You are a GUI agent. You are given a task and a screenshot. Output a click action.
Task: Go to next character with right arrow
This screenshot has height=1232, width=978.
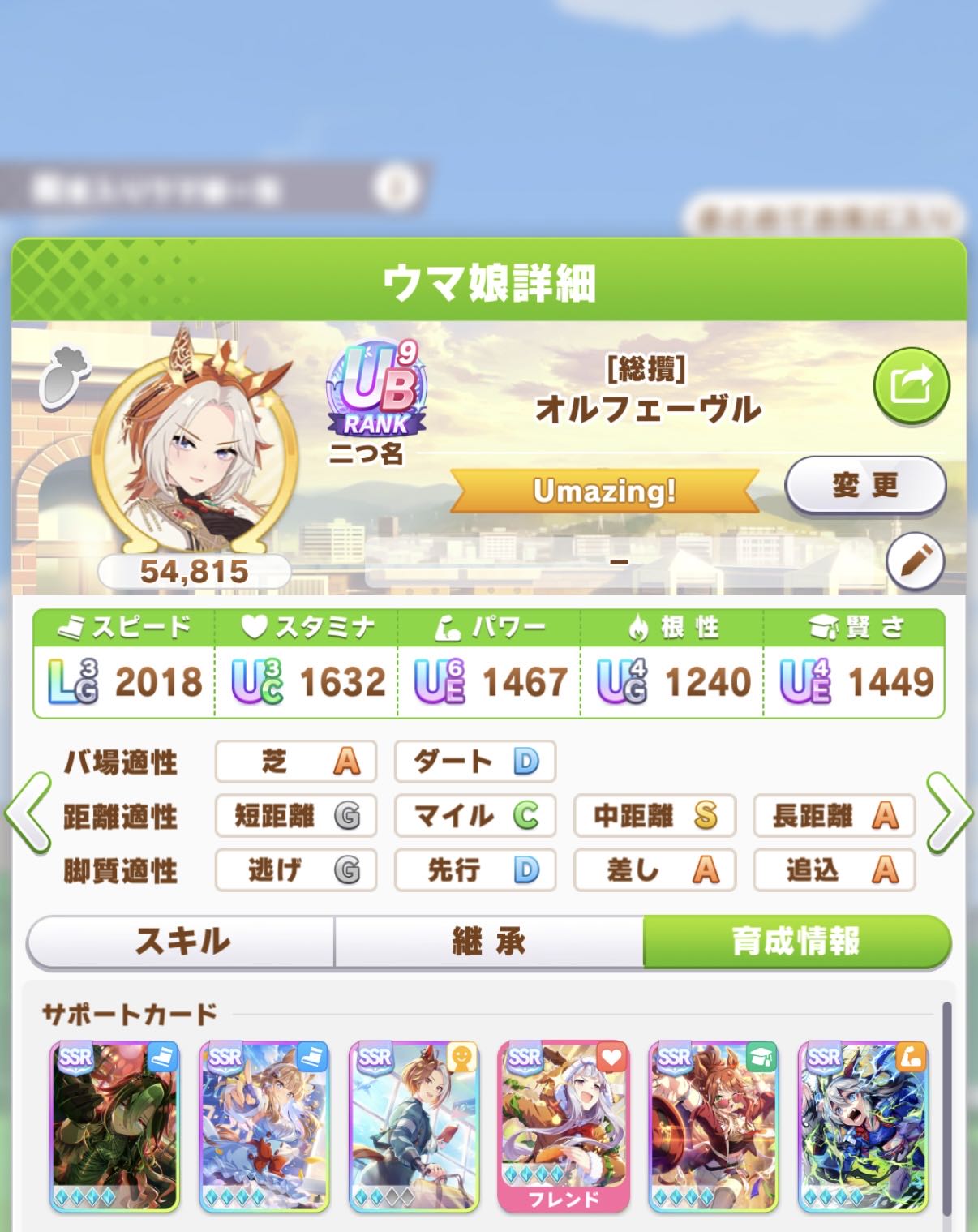949,813
